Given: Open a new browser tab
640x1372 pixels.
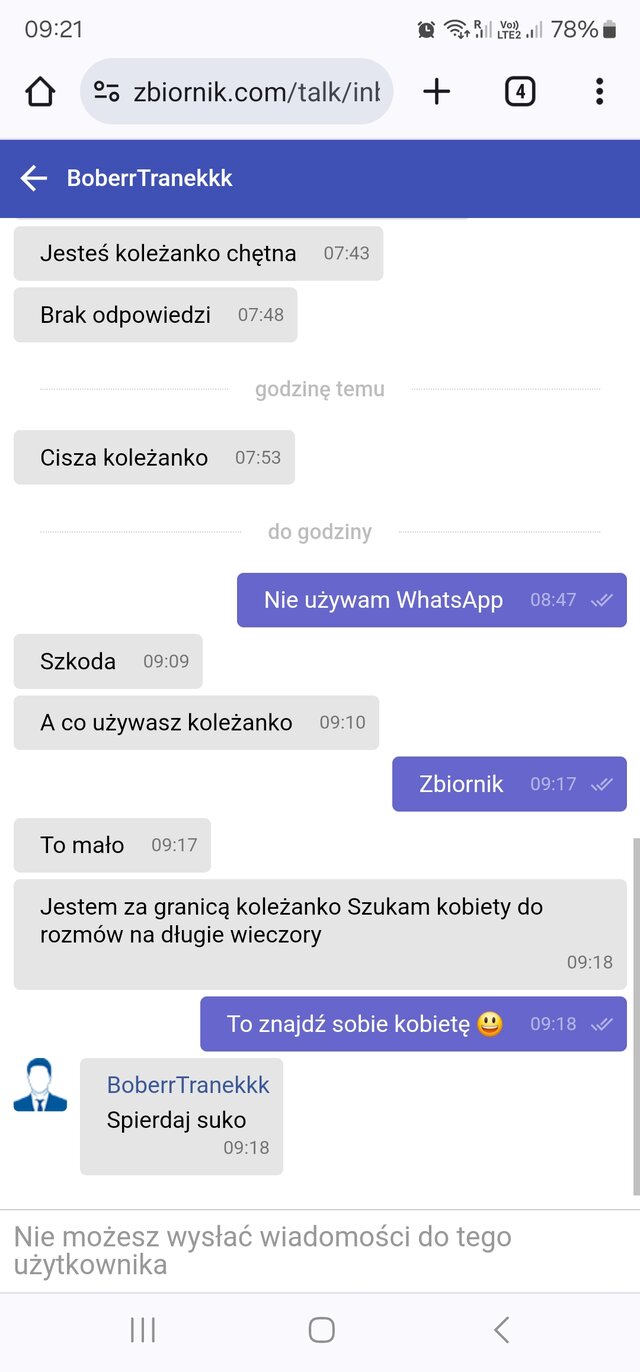Looking at the screenshot, I should click(x=437, y=92).
